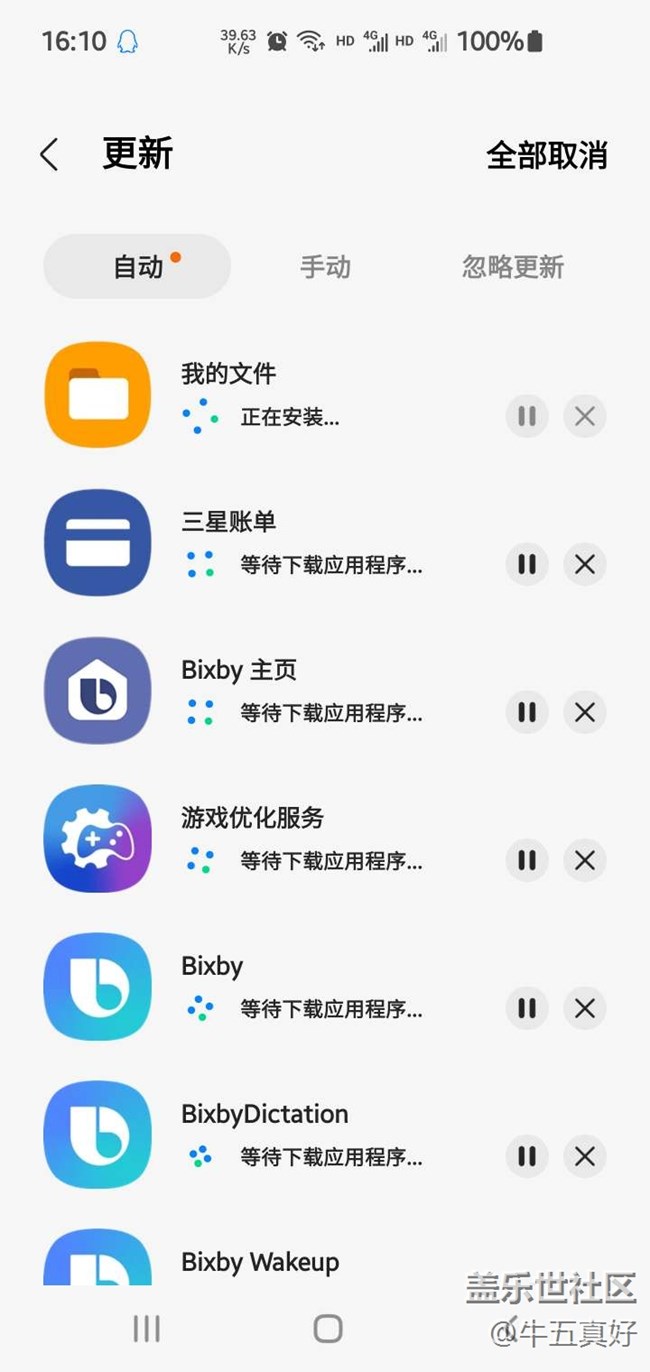650x1372 pixels.
Task: Switch to the 忽略更新 tab
Action: click(513, 267)
